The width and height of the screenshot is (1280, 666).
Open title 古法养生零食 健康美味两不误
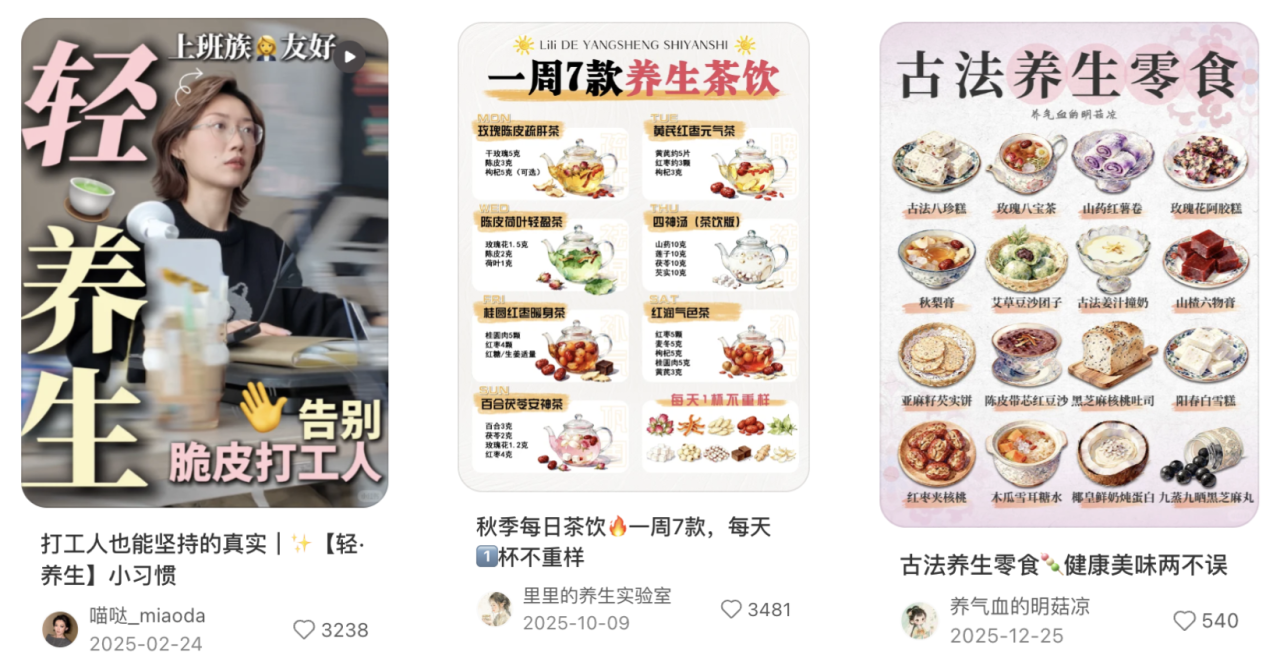coord(1063,564)
